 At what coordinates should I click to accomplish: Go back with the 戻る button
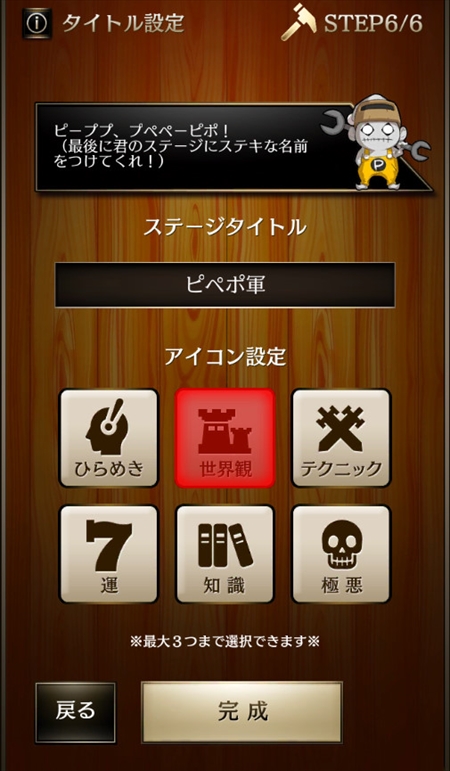point(76,712)
